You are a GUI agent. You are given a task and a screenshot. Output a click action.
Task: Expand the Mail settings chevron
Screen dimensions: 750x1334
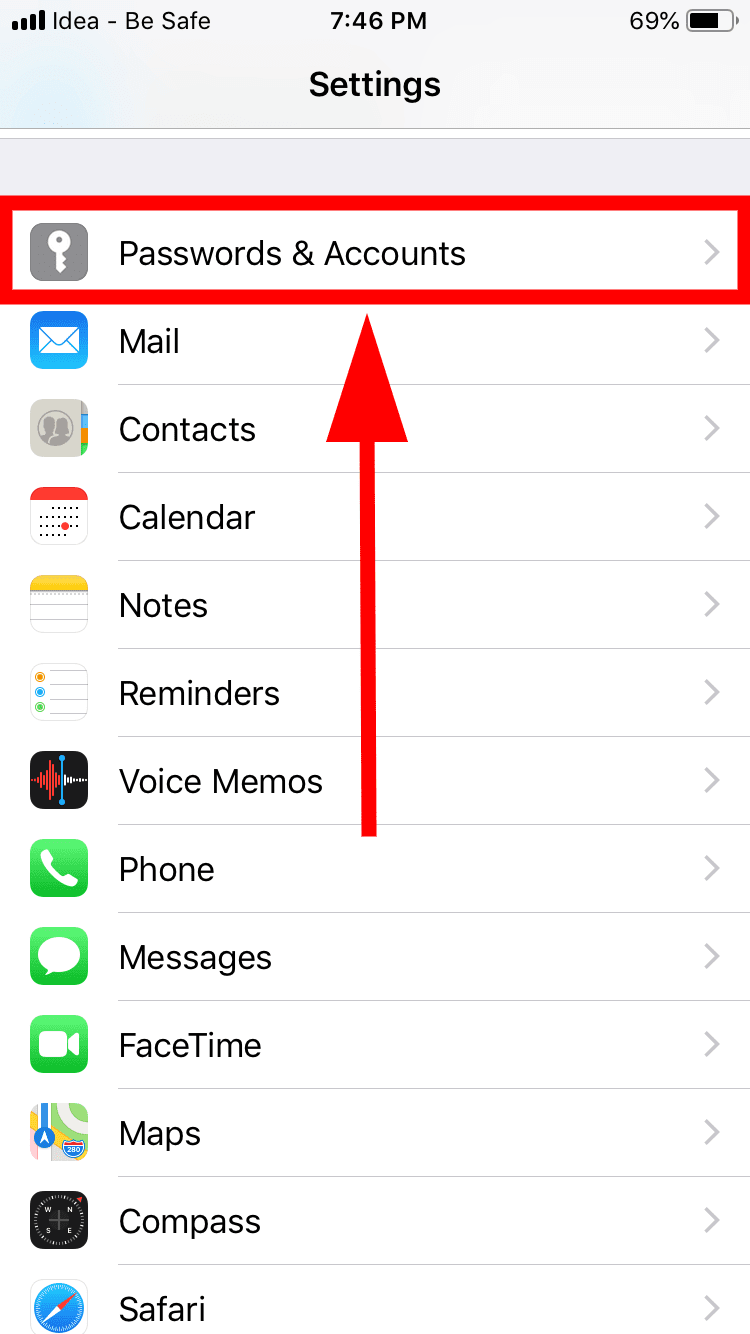tap(711, 340)
